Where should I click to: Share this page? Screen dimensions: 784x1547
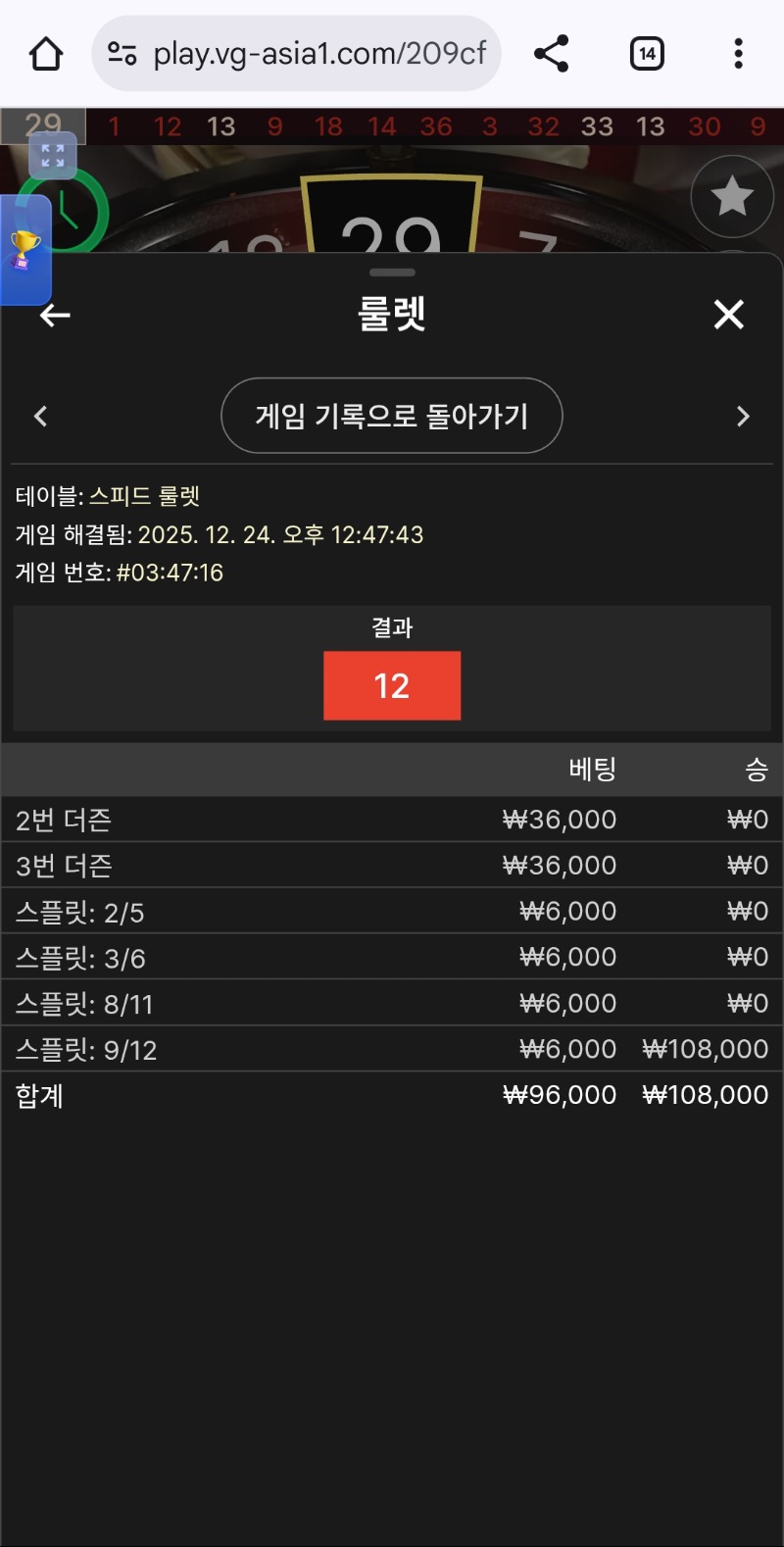coord(552,54)
